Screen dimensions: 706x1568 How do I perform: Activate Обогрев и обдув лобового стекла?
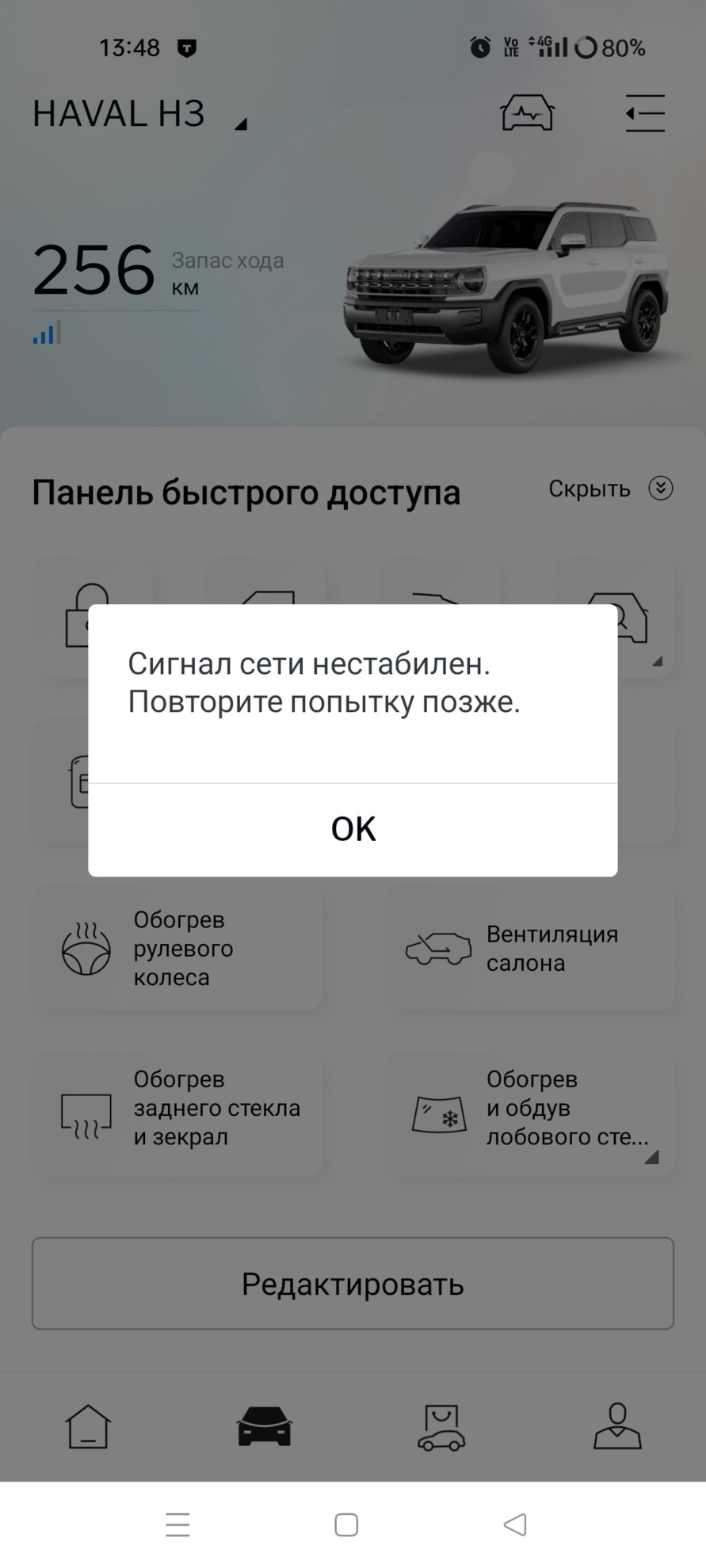coord(529,1108)
